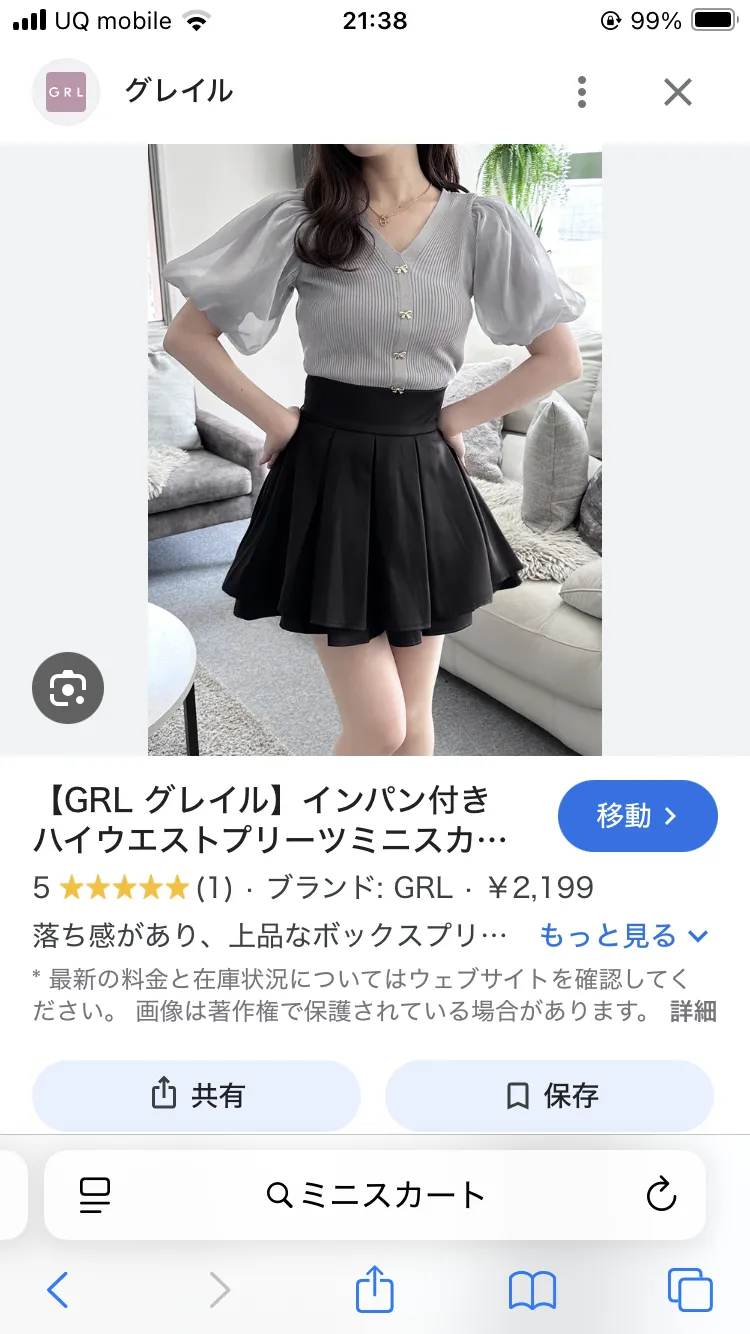
Task: Tap the ミニスカート address bar
Action: (376, 1194)
